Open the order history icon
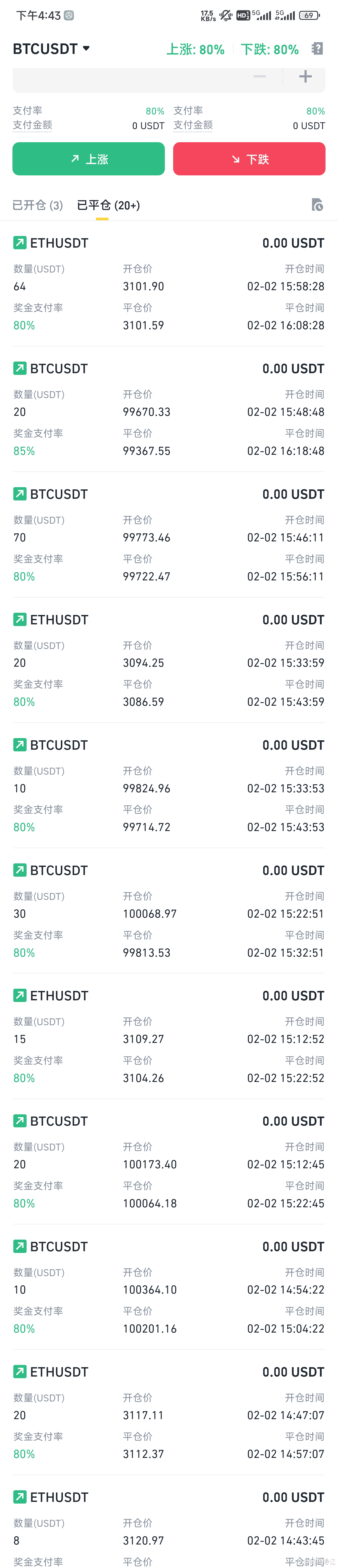 click(x=317, y=204)
